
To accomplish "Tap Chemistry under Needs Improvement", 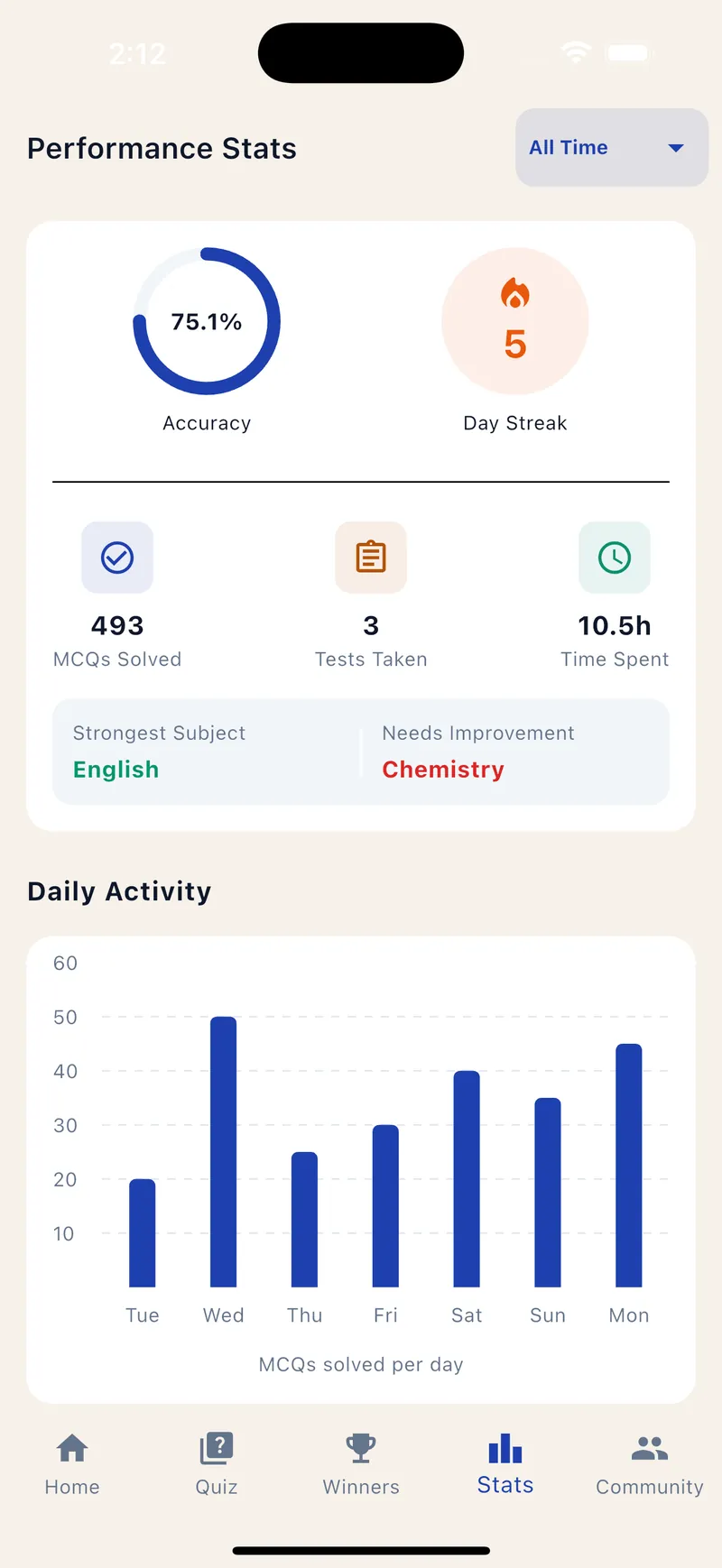I will [442, 770].
